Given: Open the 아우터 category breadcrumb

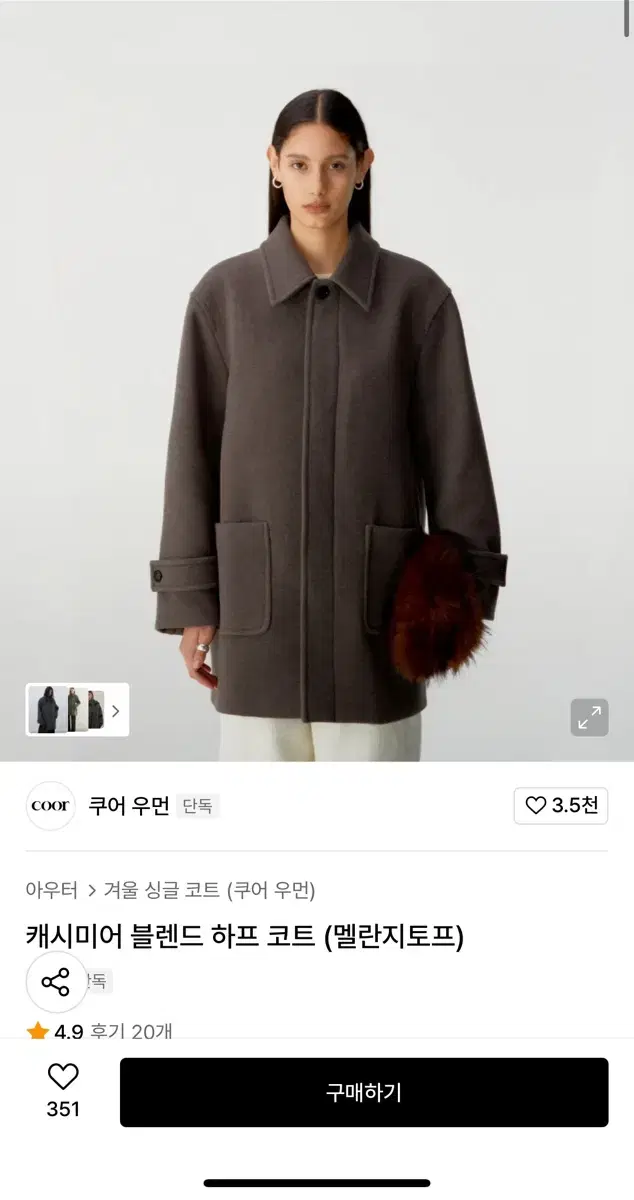Looking at the screenshot, I should pos(53,889).
